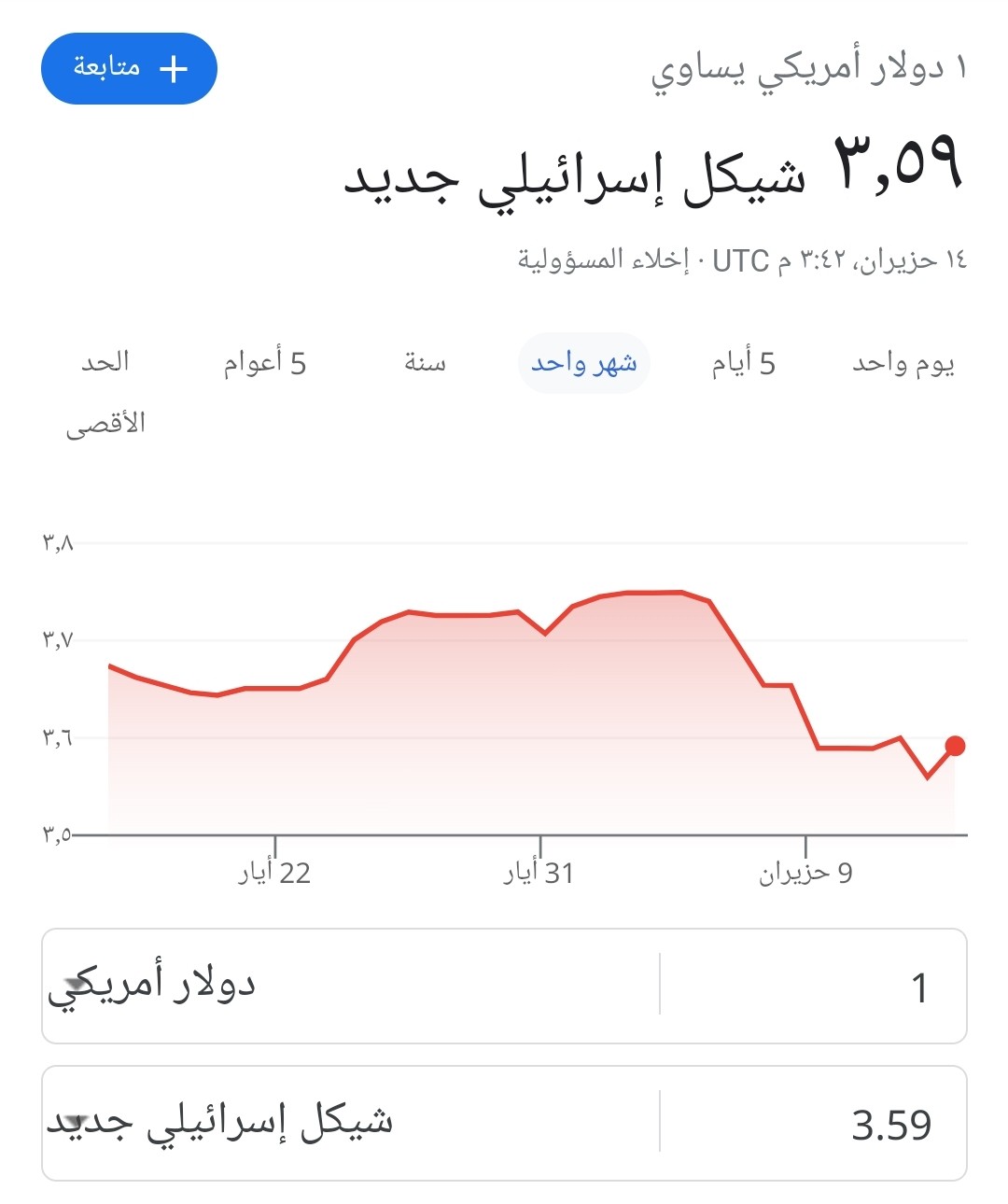This screenshot has width=1008, height=1204.
Task: Switch chart to يوم واحد range
Action: click(x=903, y=363)
